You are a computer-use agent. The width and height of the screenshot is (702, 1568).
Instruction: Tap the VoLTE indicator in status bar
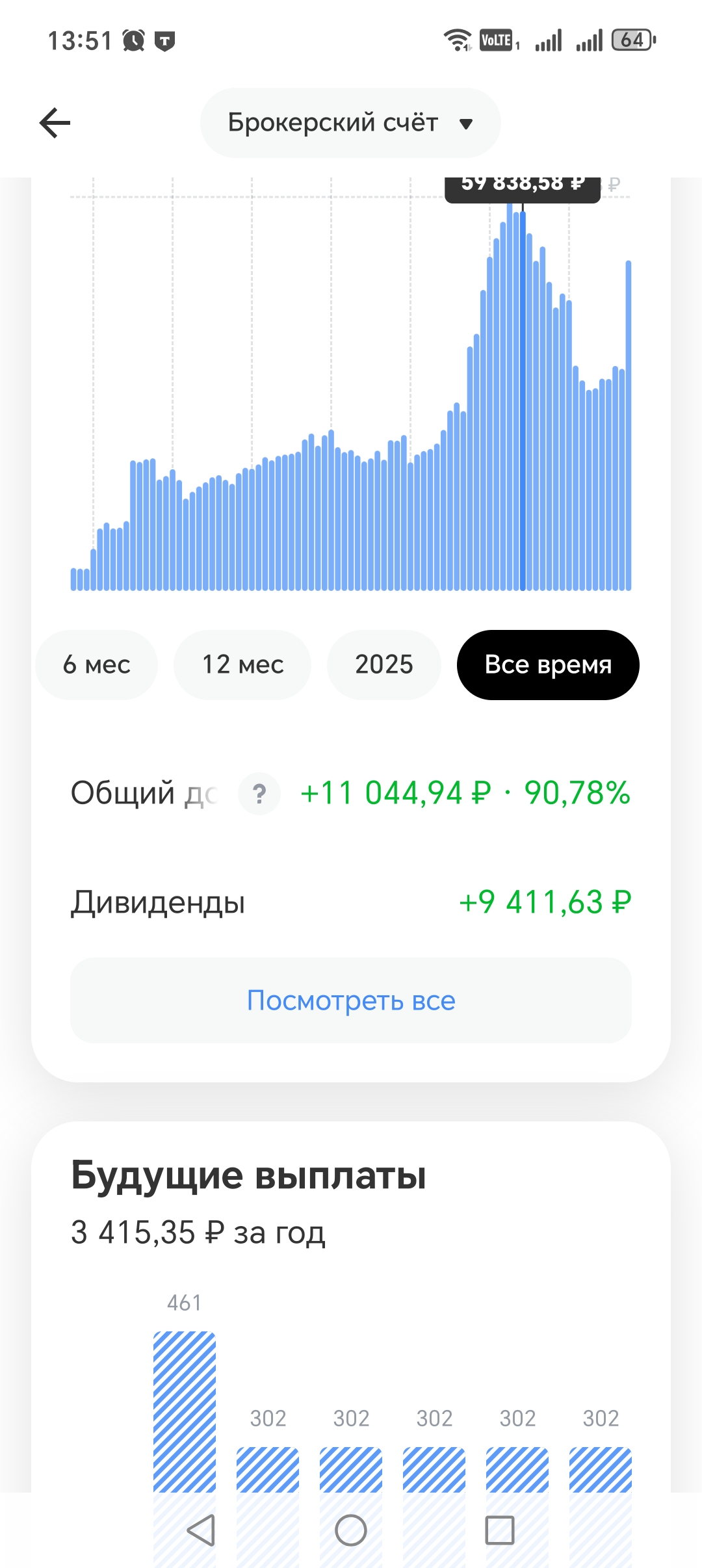pyautogui.click(x=497, y=40)
